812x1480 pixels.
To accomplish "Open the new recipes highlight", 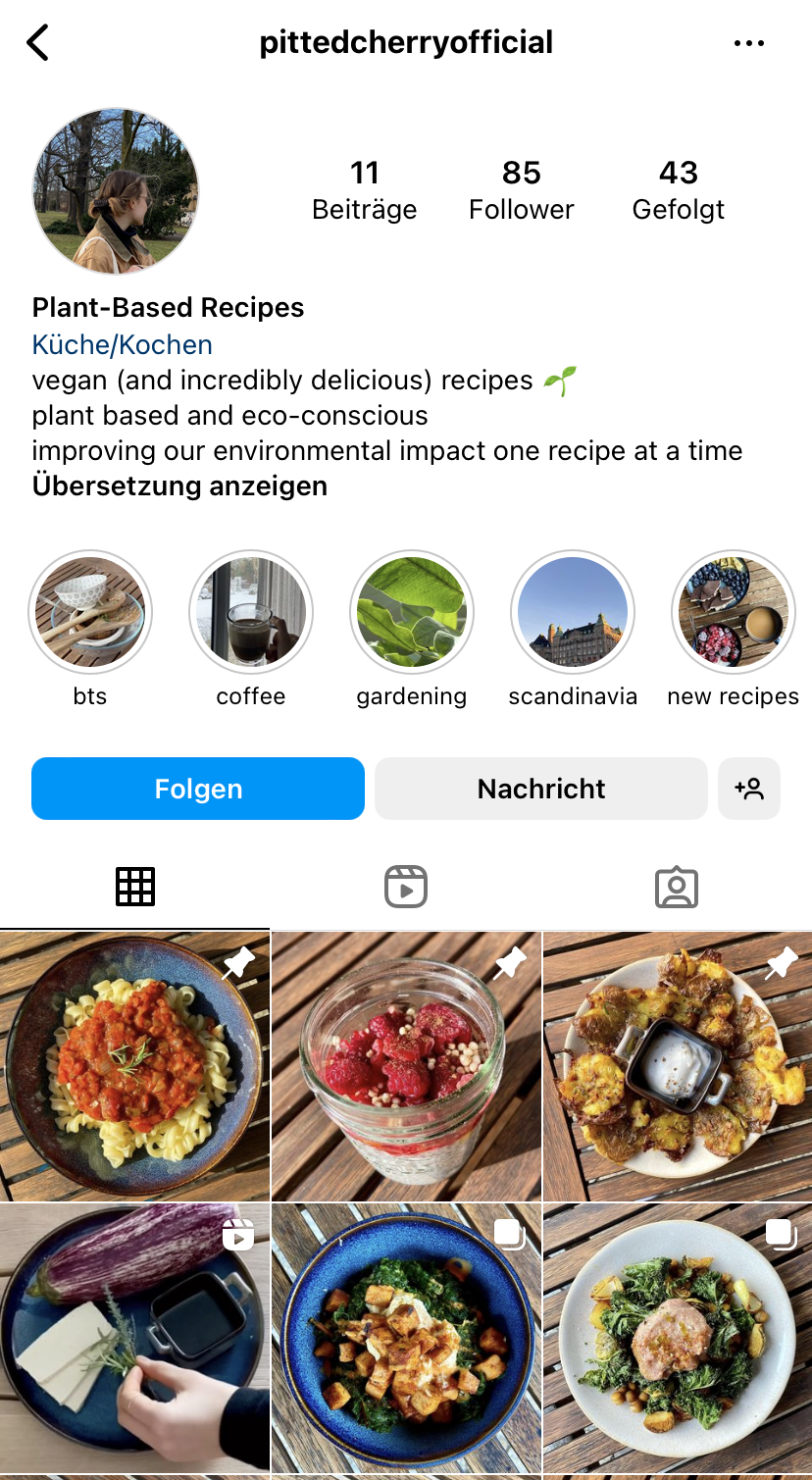I will click(733, 612).
